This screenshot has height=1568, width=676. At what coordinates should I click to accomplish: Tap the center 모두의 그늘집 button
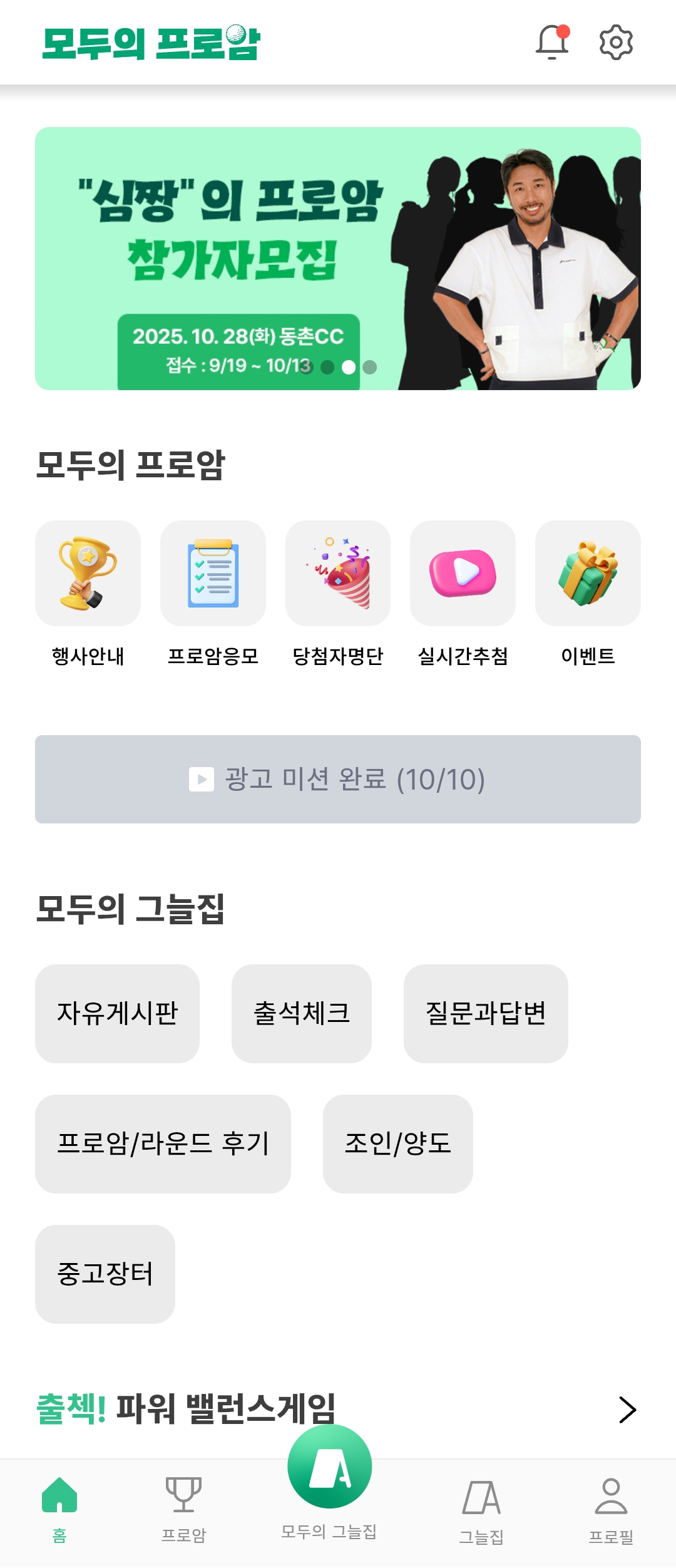330,1468
